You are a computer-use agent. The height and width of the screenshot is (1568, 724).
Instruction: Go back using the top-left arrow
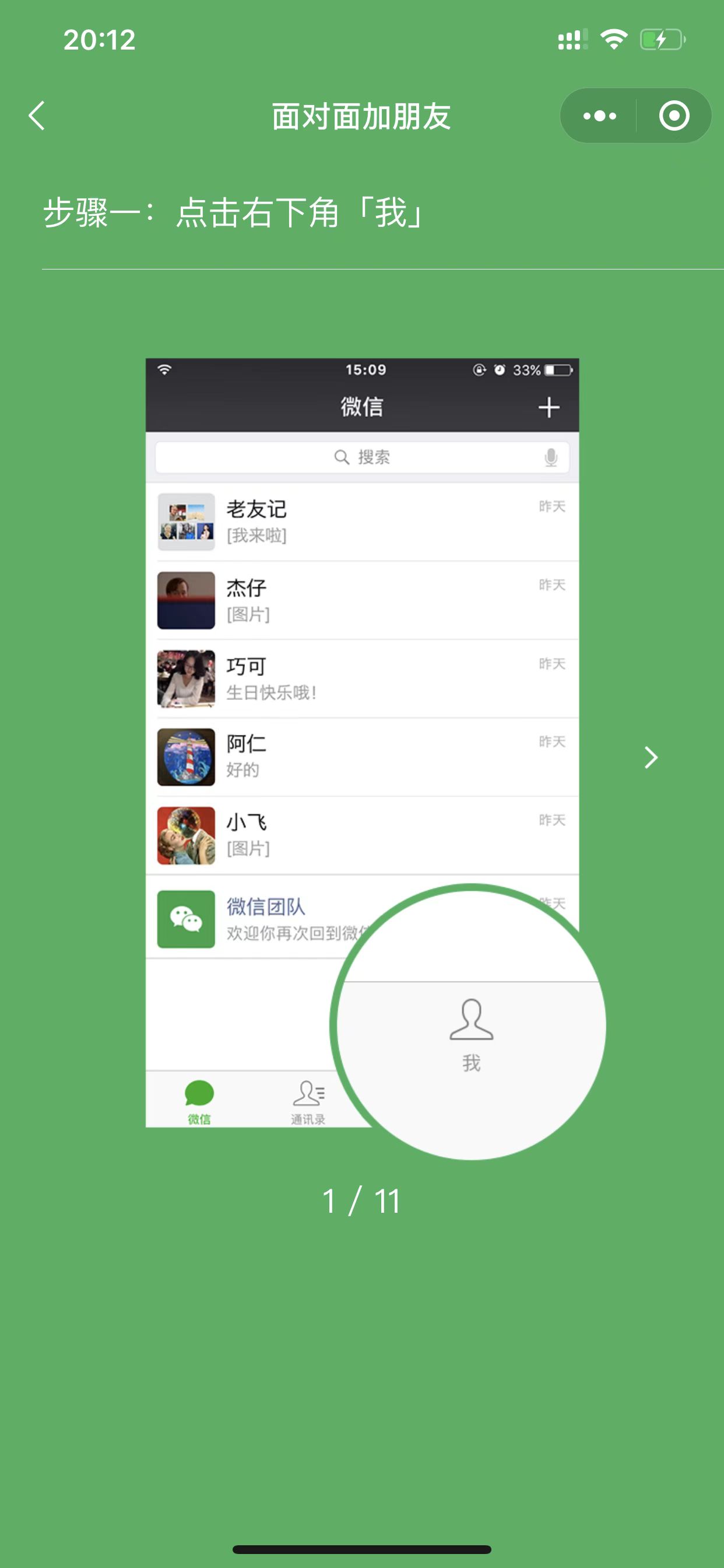pos(37,116)
